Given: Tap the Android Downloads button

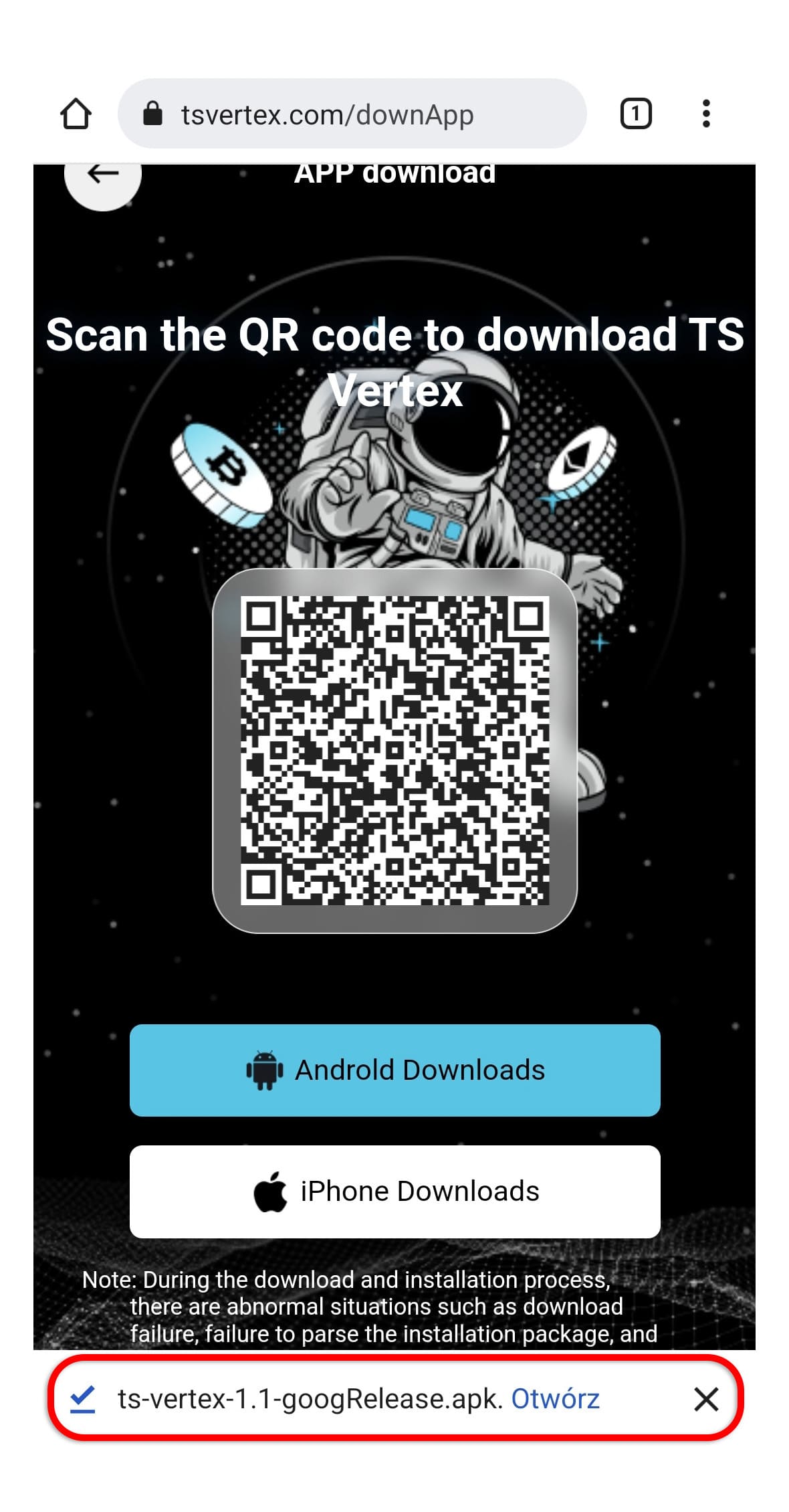Looking at the screenshot, I should coord(394,1070).
